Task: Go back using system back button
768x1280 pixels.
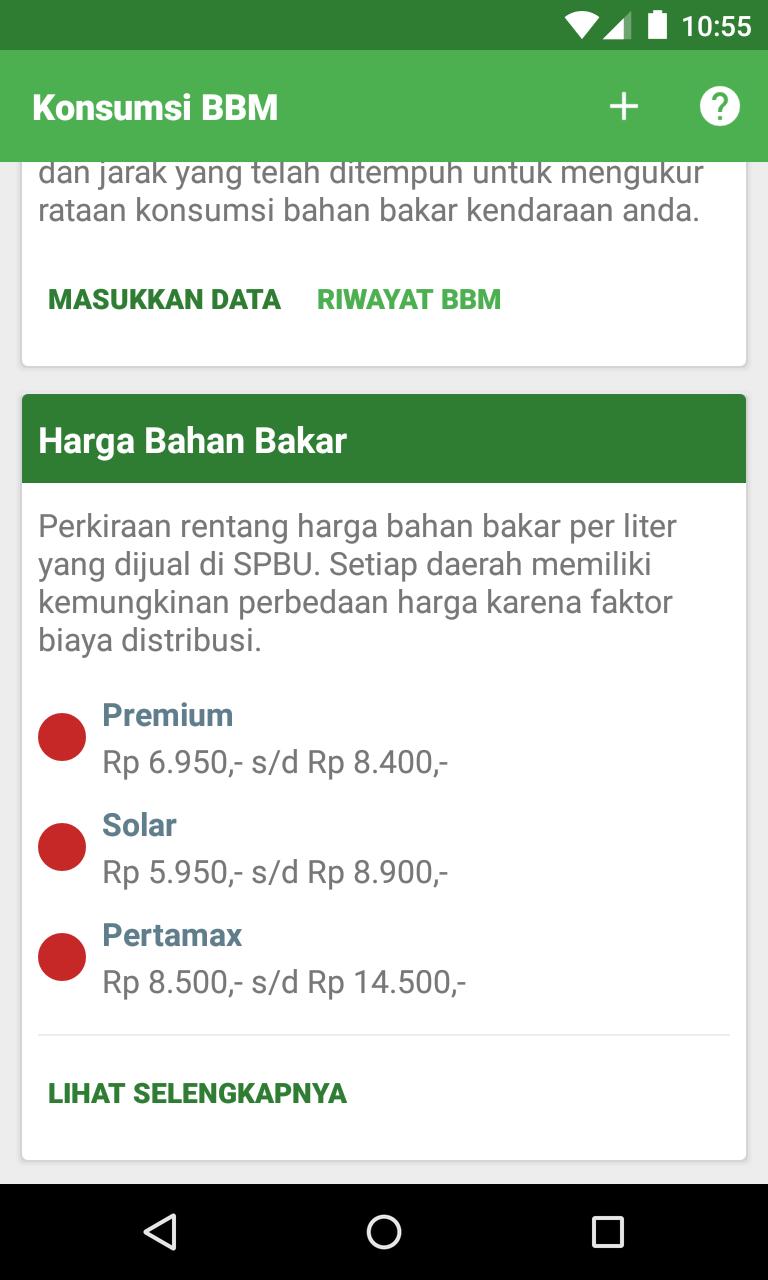Action: [160, 1232]
